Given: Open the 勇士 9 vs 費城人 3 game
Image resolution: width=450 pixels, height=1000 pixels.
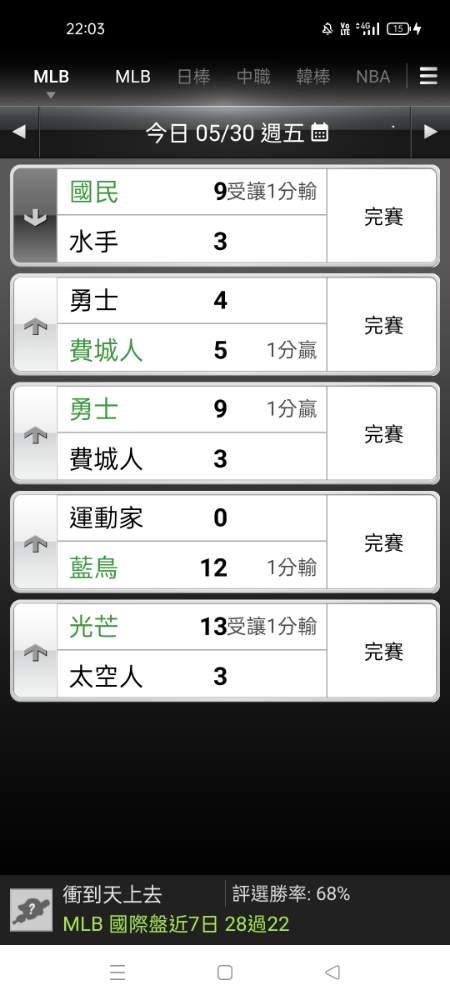Looking at the screenshot, I should 225,434.
